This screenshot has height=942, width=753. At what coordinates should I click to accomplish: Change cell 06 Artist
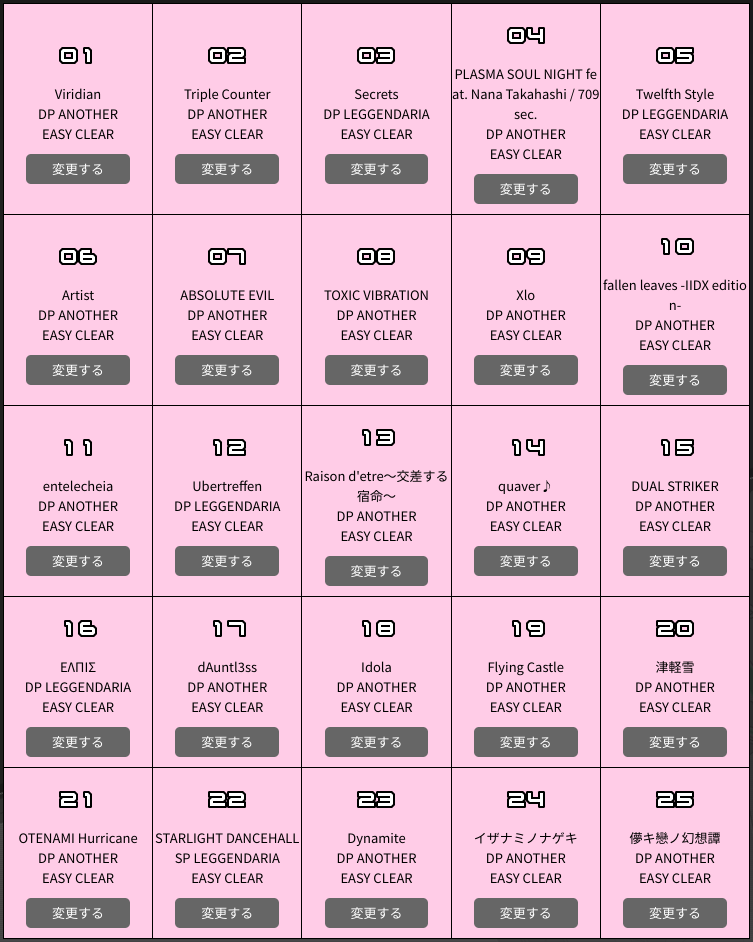[78, 369]
